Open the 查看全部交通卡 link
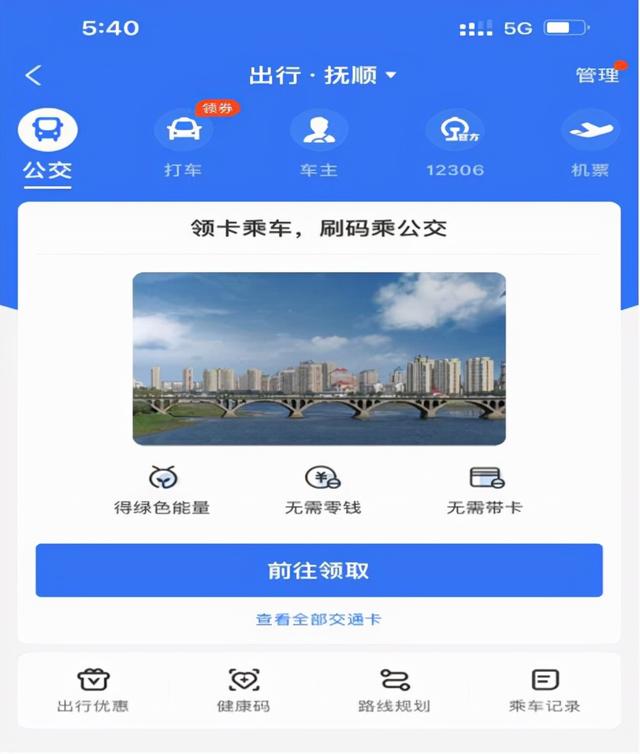Image resolution: width=640 pixels, height=754 pixels. point(319,620)
